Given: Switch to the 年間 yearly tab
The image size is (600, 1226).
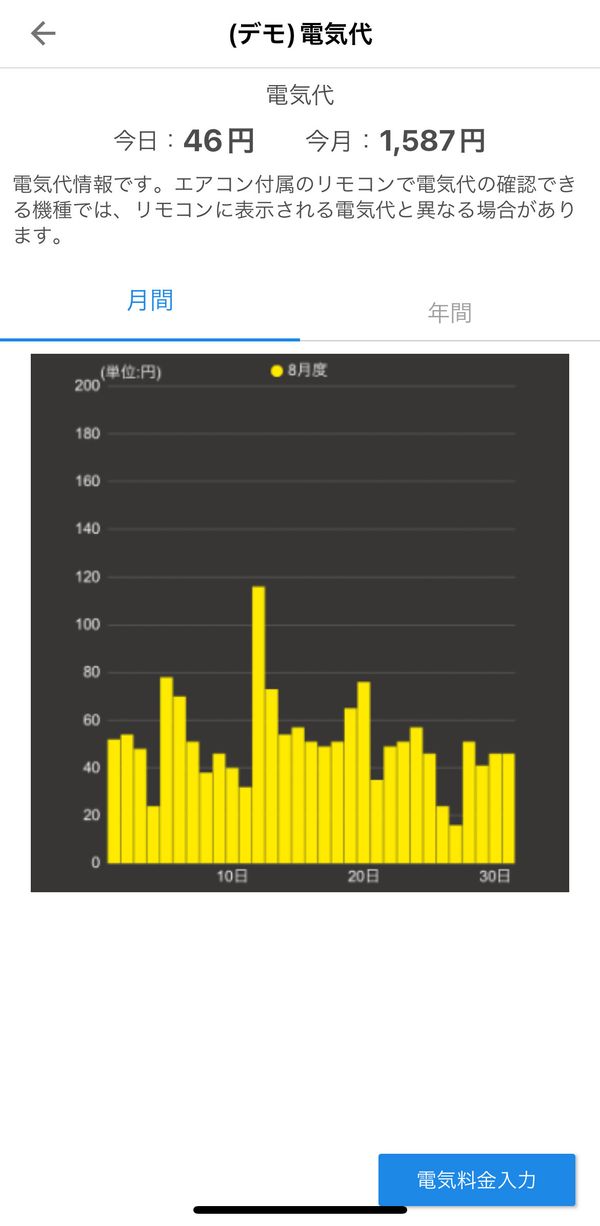Looking at the screenshot, I should pos(450,312).
